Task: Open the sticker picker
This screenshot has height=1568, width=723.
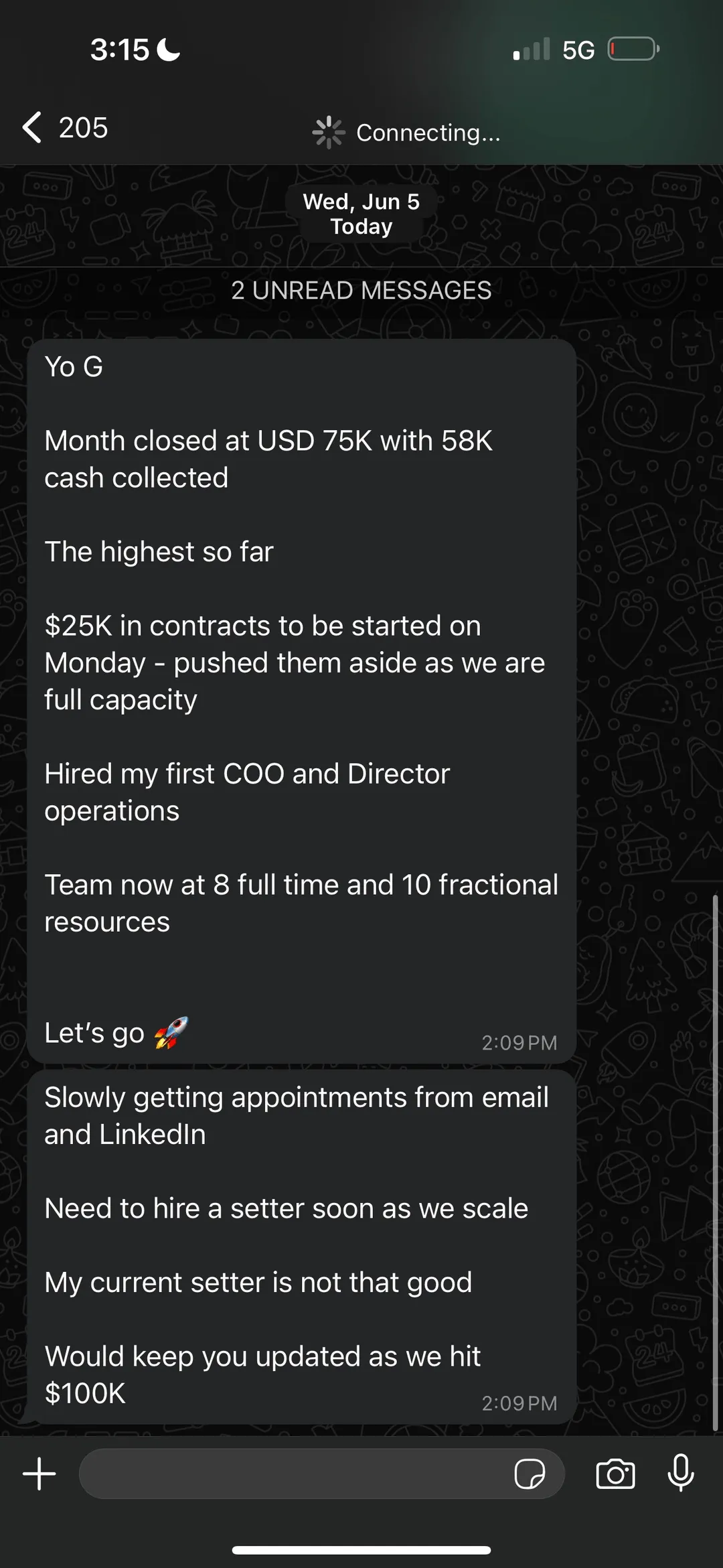Action: [530, 1474]
